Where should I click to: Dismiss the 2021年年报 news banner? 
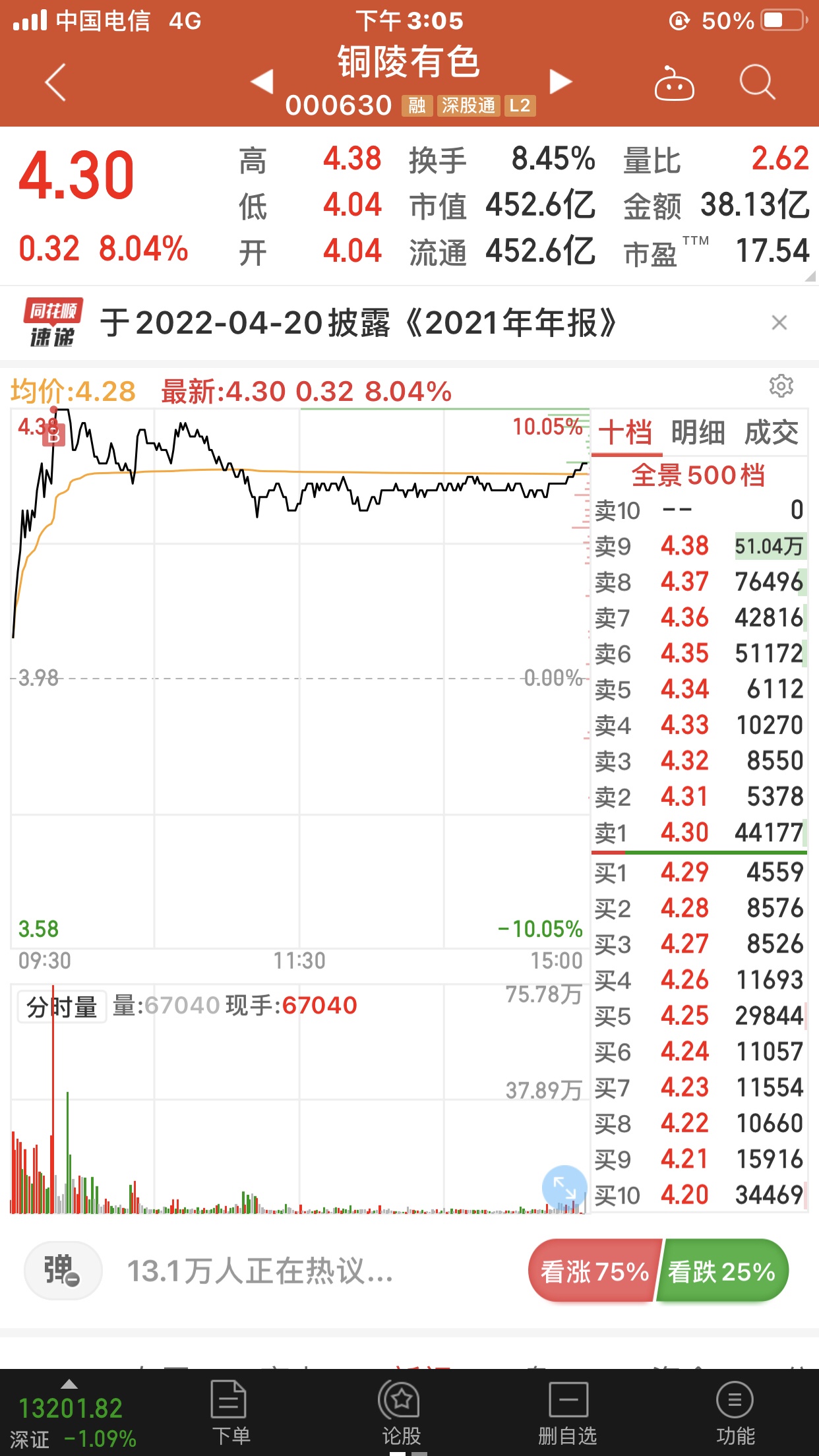point(779,322)
